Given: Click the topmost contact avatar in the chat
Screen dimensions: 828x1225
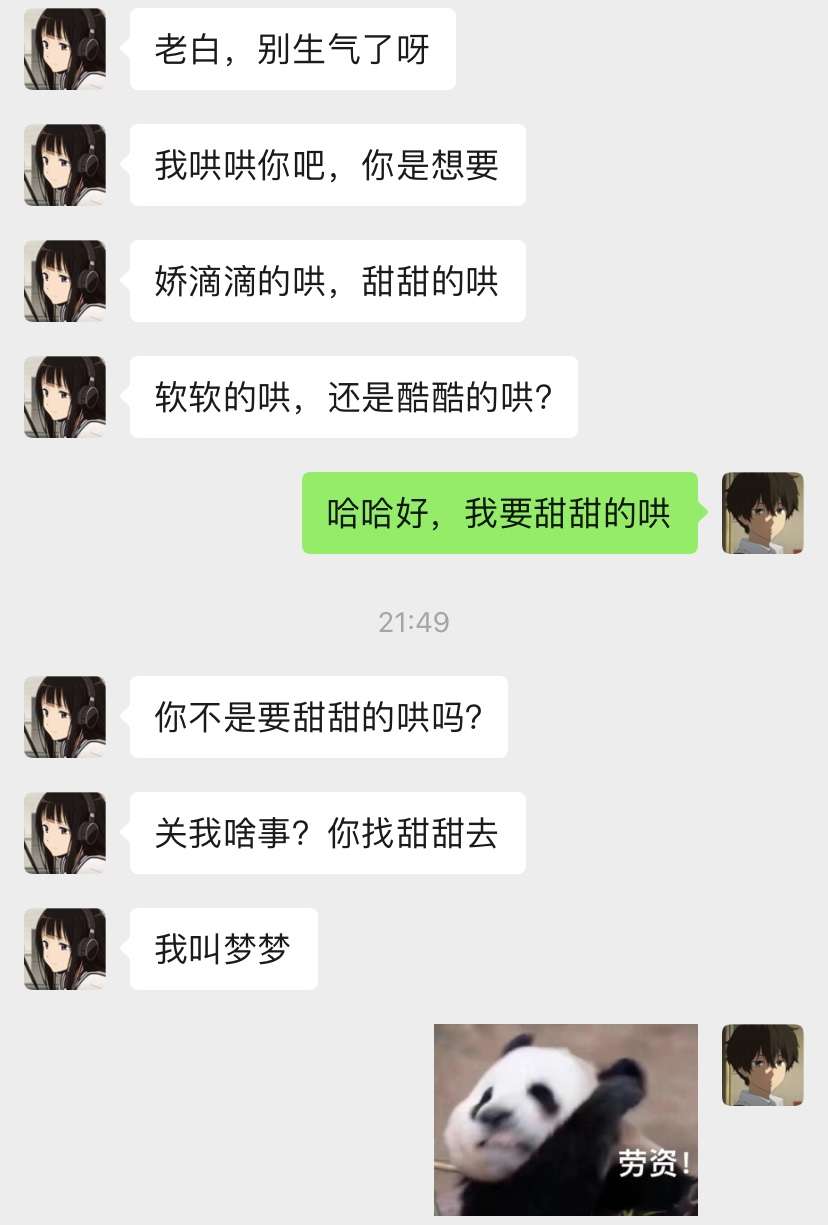Looking at the screenshot, I should click(64, 50).
